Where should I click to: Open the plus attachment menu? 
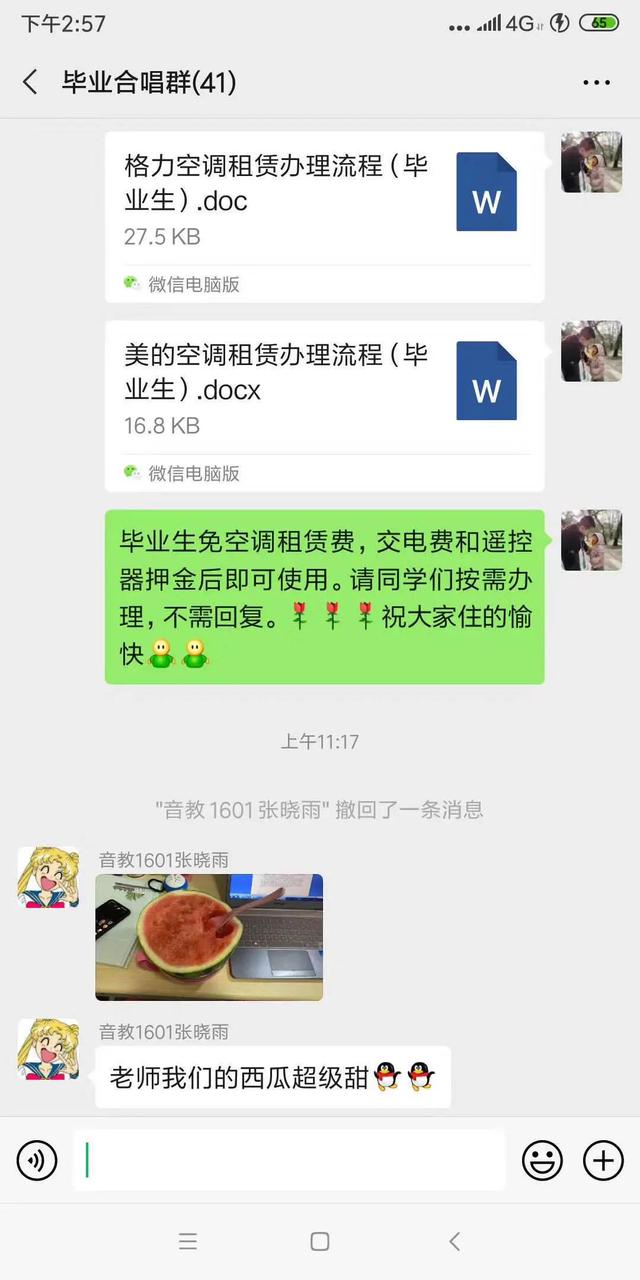point(603,1161)
